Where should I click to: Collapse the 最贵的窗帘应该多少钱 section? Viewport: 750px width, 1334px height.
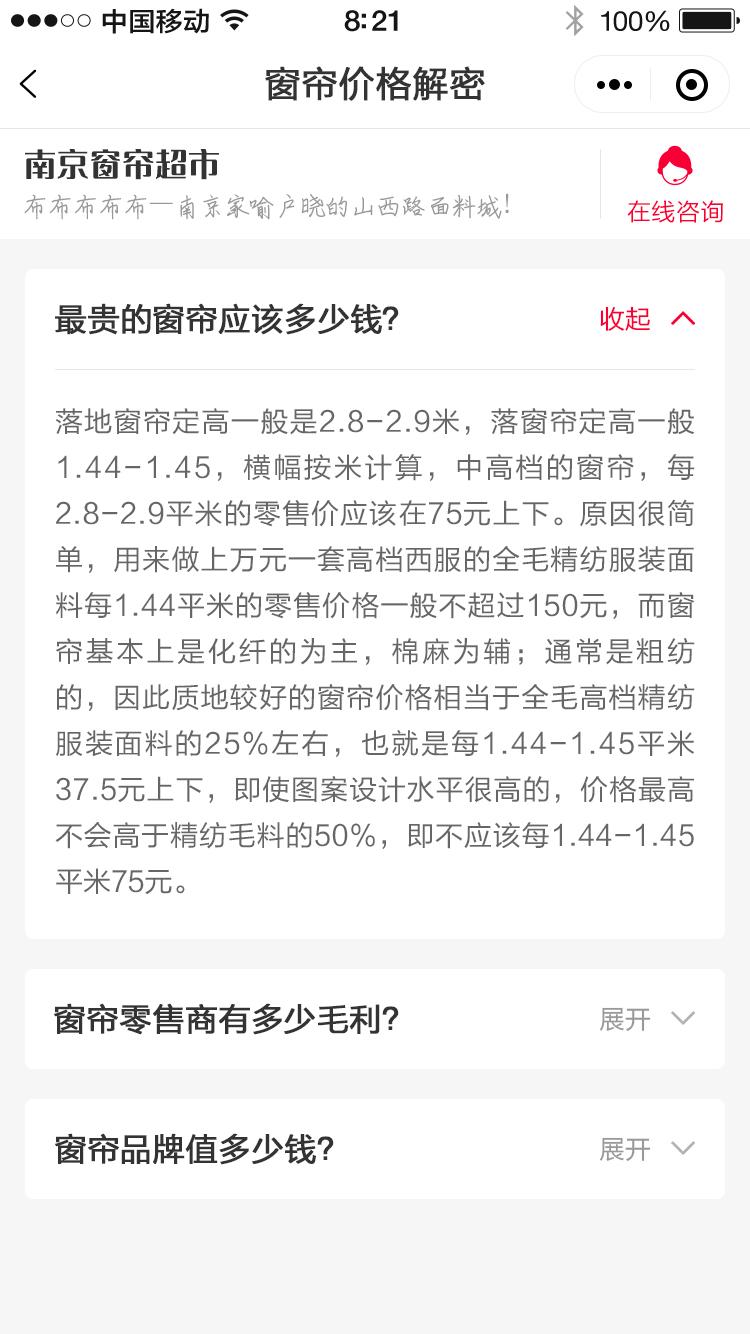(646, 319)
